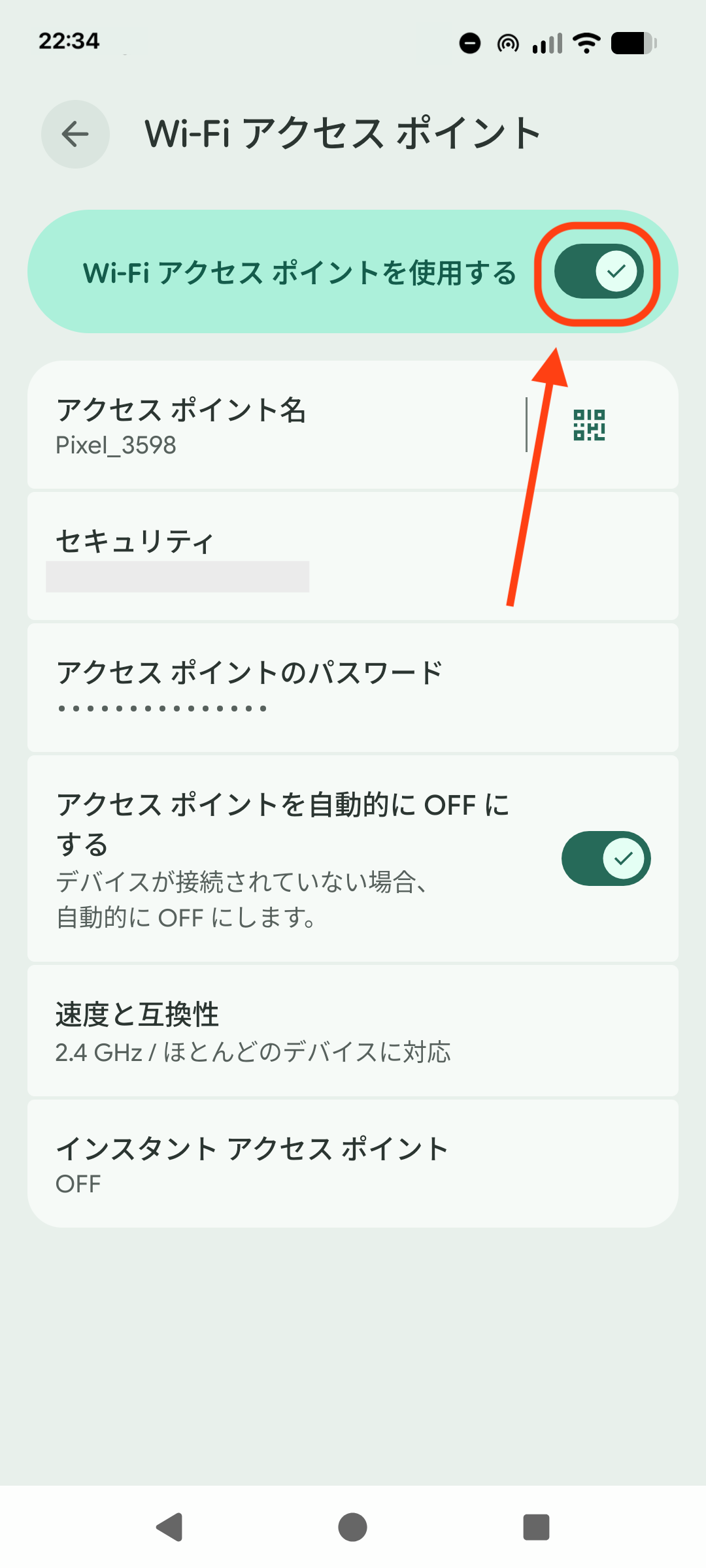Tap the system home button
The height and width of the screenshot is (1568, 706).
tap(352, 1527)
